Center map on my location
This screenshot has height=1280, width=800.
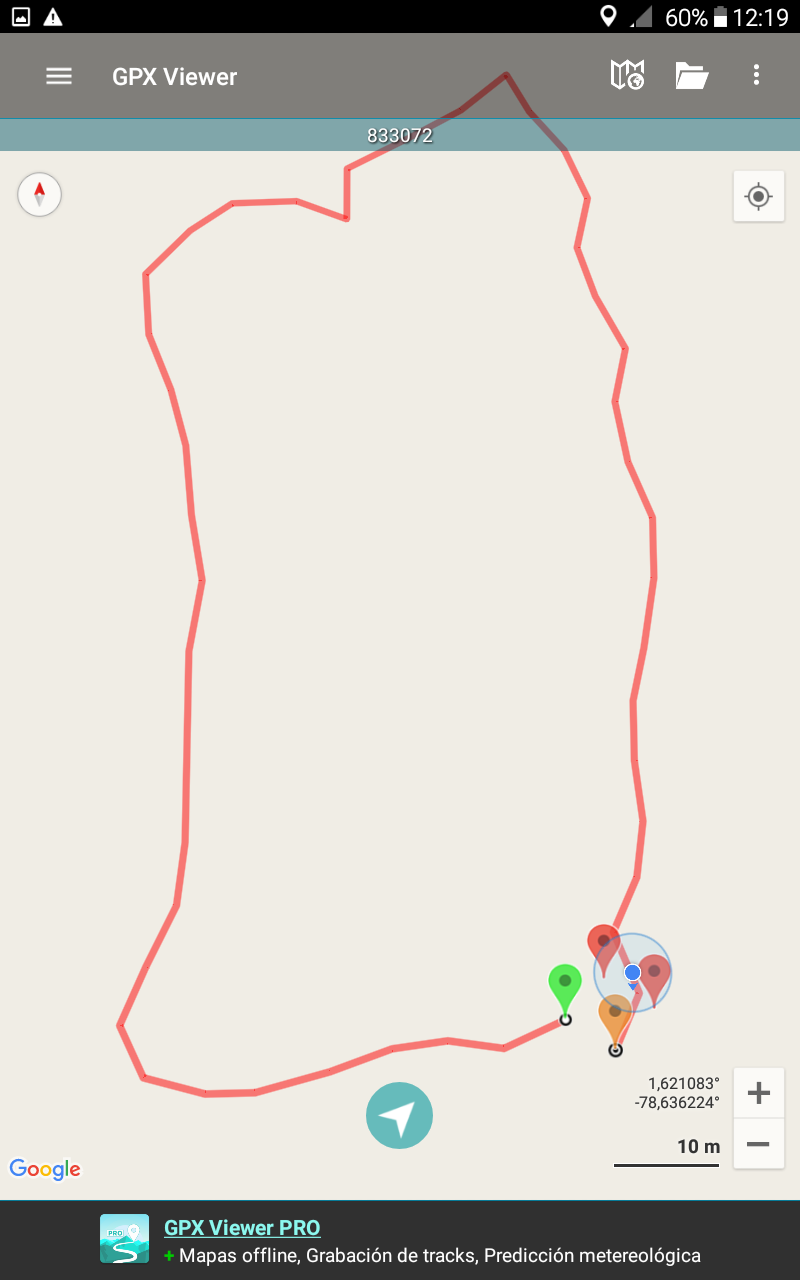point(758,196)
